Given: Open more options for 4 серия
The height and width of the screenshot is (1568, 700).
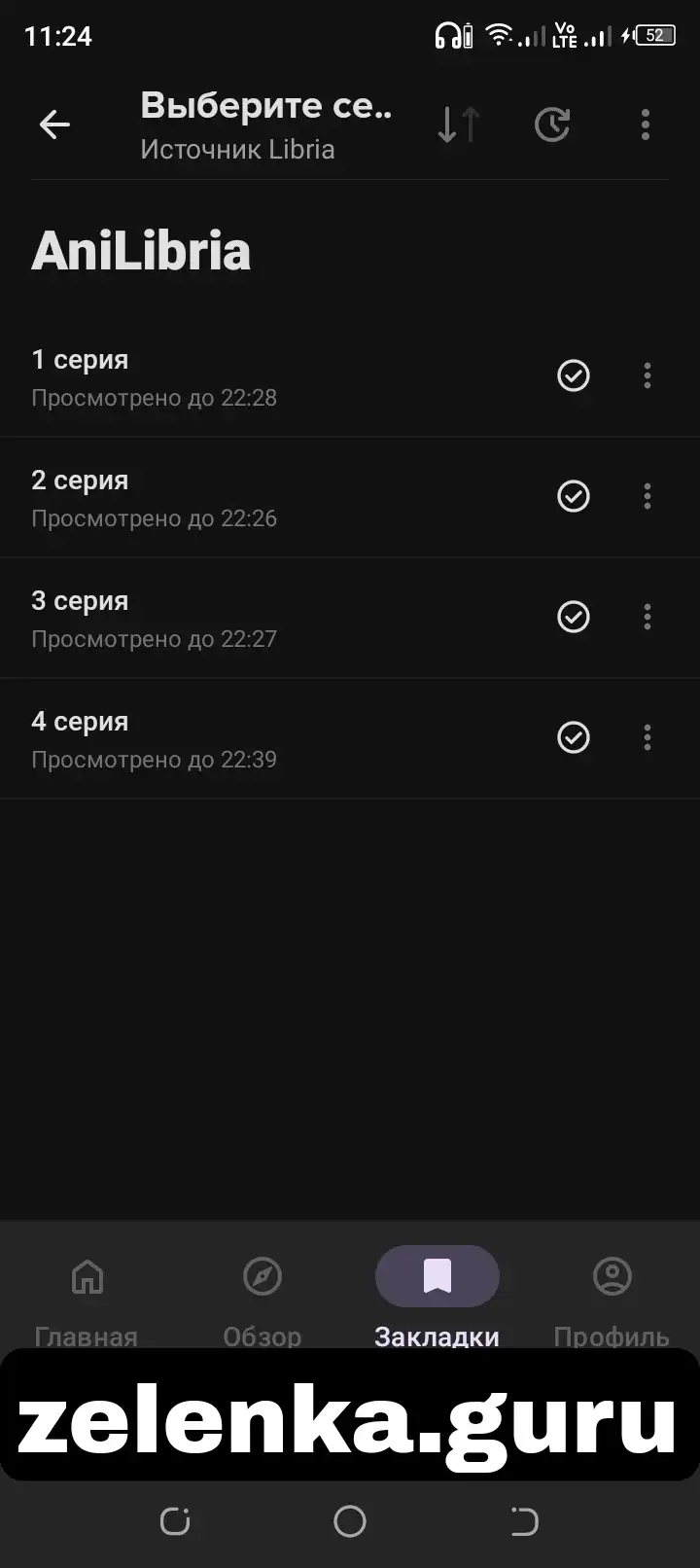Looking at the screenshot, I should click(x=647, y=737).
